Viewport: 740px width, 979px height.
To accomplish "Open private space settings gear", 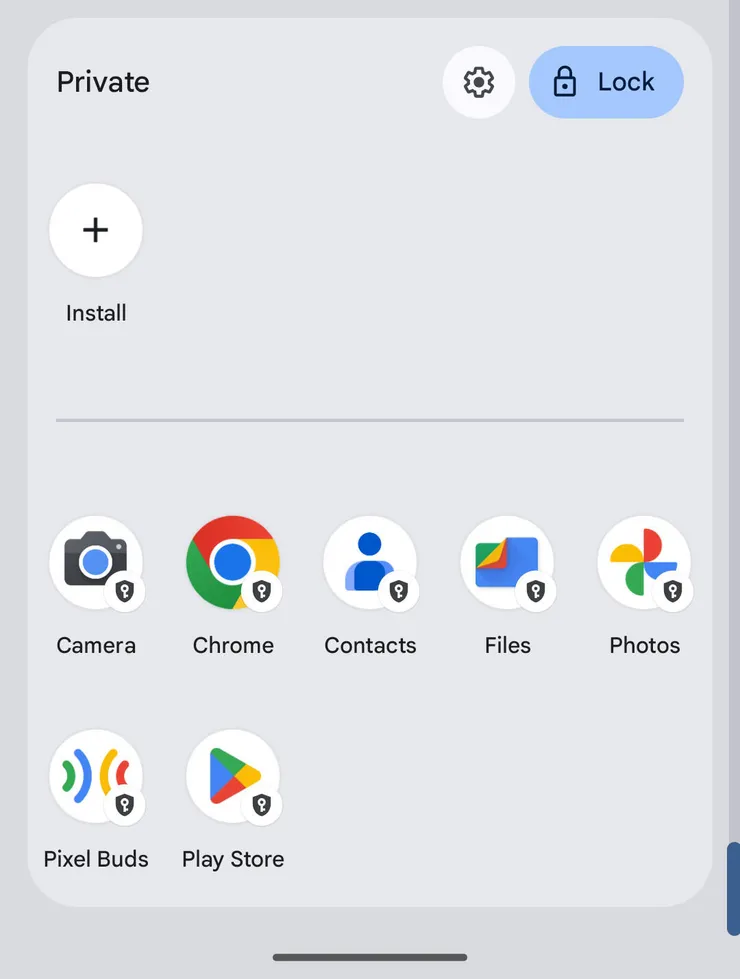I will [x=479, y=82].
